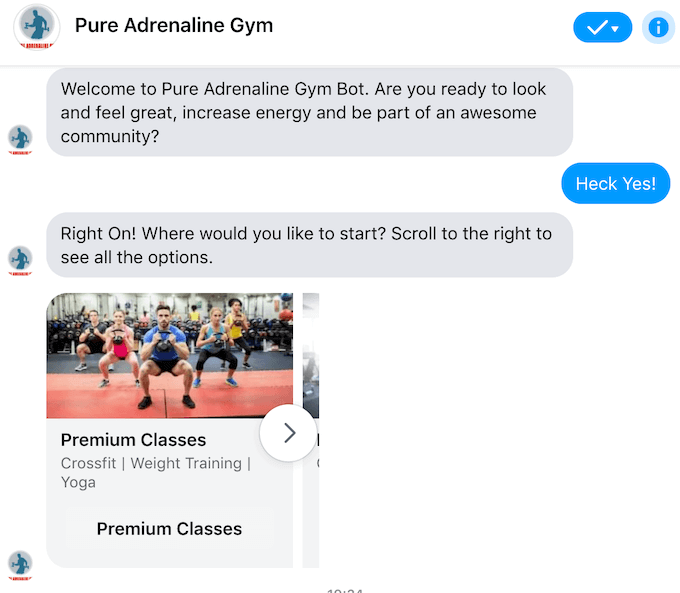The height and width of the screenshot is (593, 680).
Task: Open Pure Adrenaline Gym profile picture
Action: (35, 27)
